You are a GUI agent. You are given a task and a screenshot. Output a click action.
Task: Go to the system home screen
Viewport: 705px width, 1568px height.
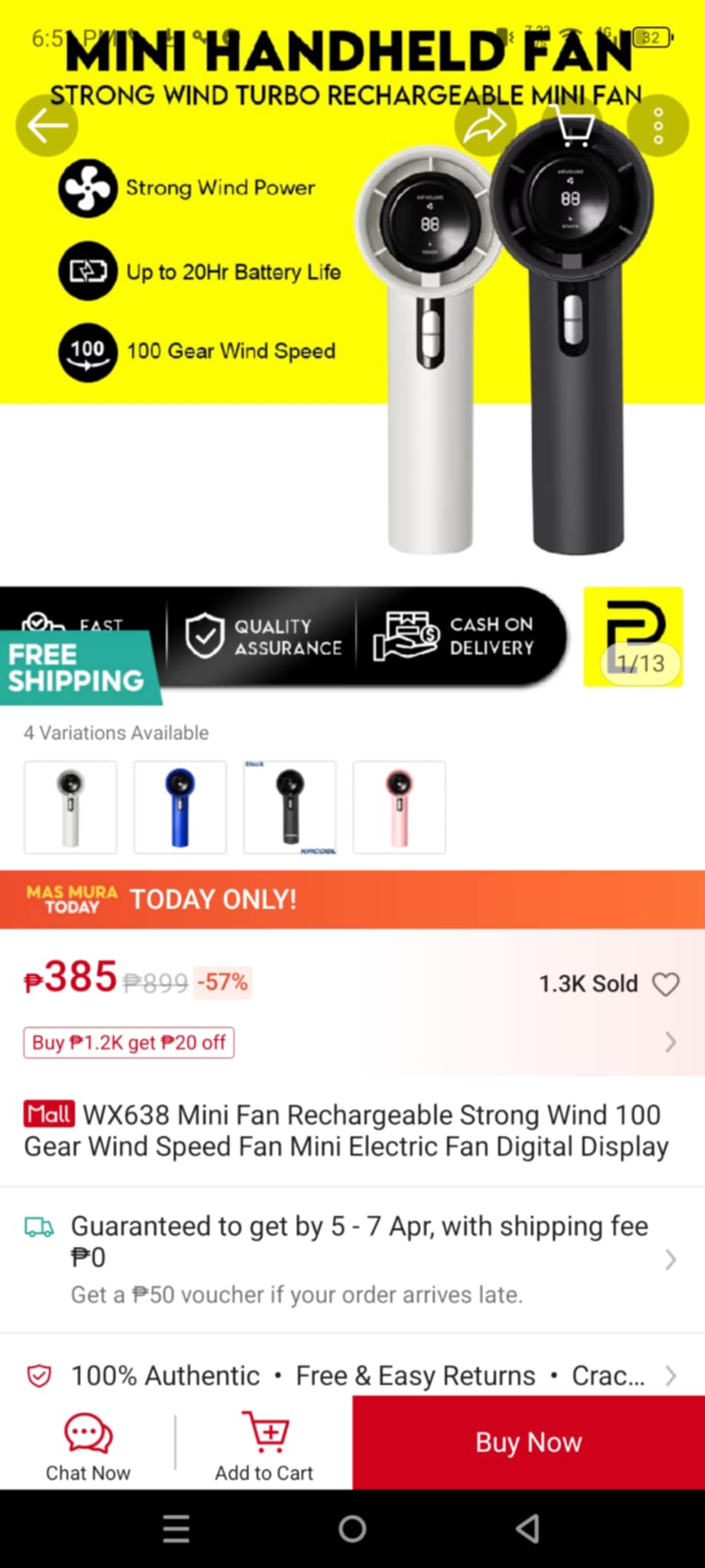point(352,1529)
